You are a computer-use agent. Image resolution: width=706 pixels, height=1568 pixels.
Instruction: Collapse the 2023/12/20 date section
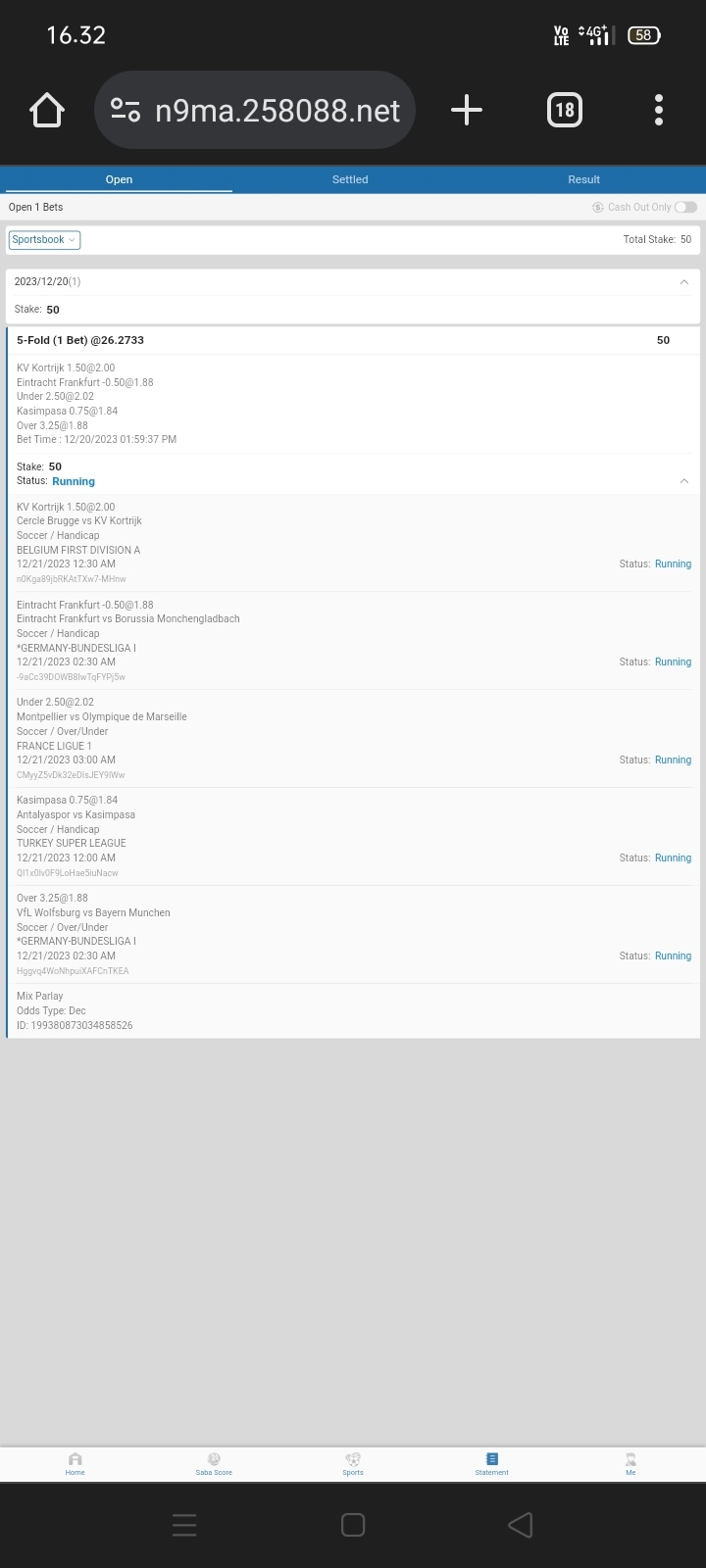click(x=683, y=282)
